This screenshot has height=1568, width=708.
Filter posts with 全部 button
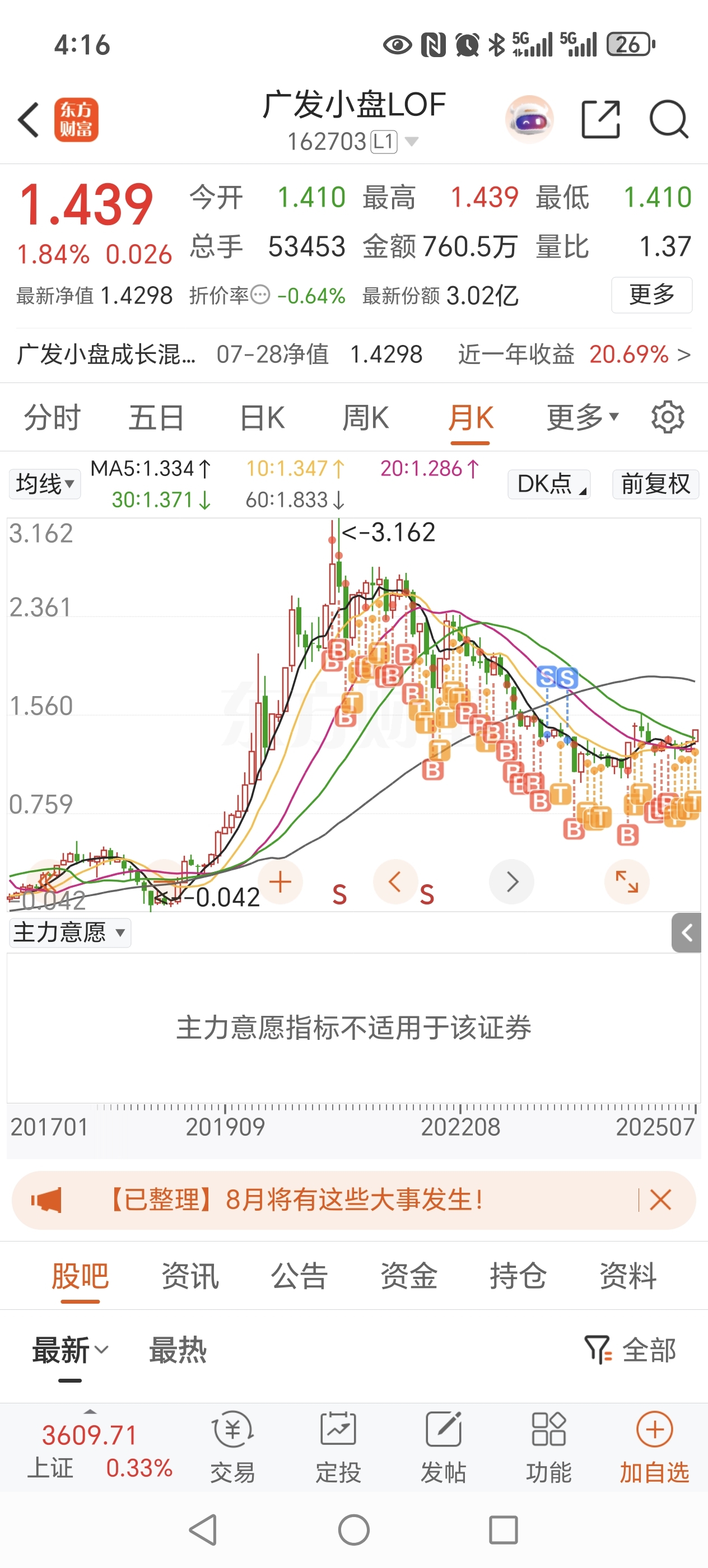(630, 1350)
